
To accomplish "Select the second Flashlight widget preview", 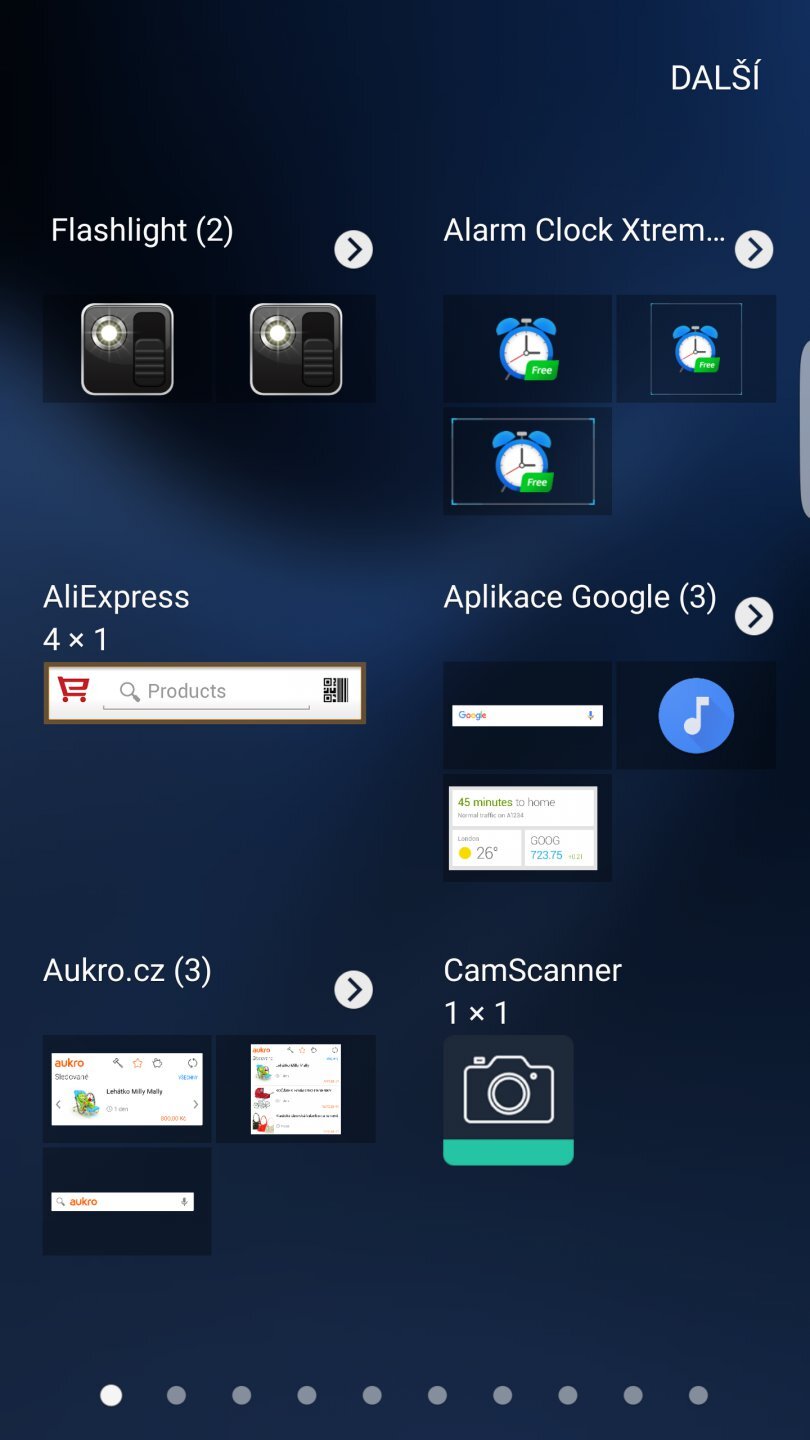I will (295, 348).
